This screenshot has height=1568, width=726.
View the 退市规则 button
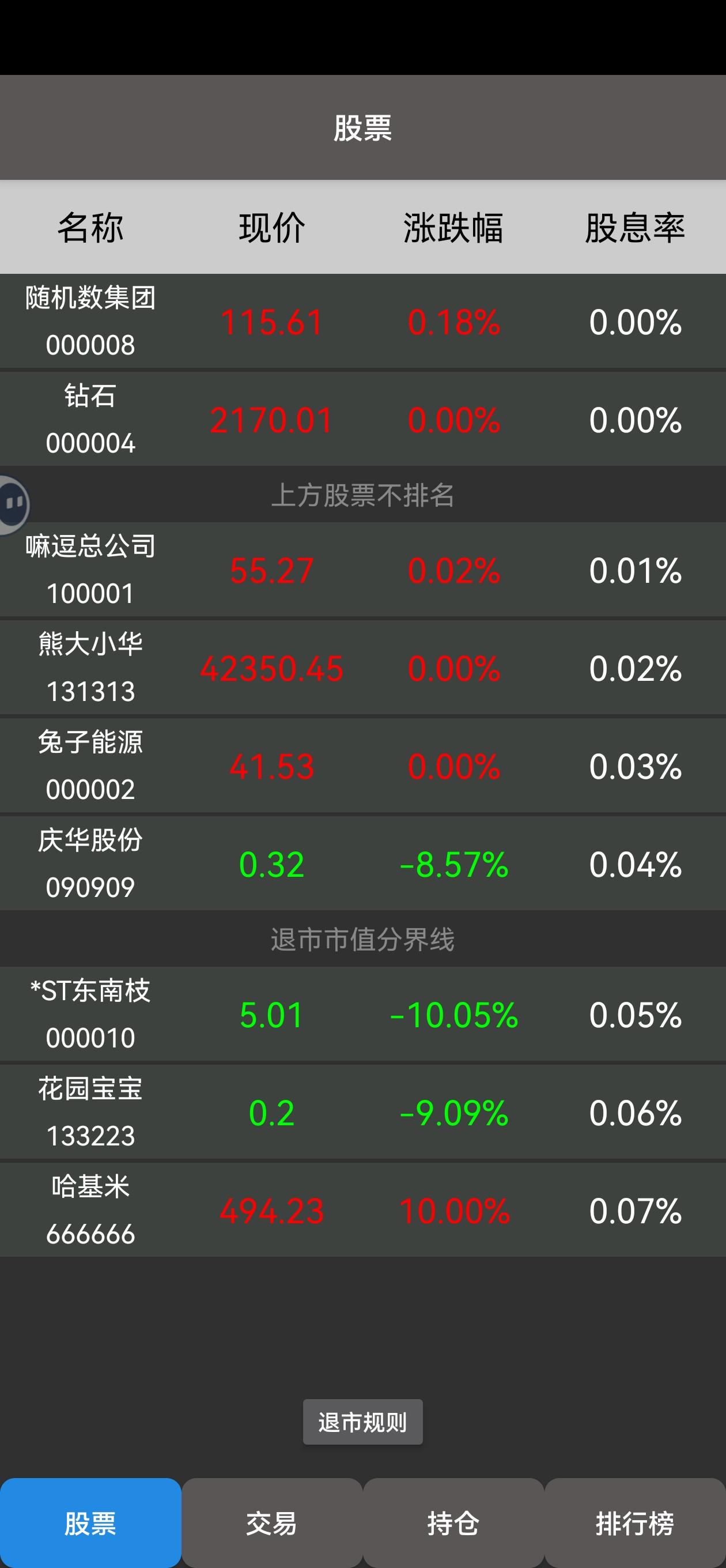pyautogui.click(x=362, y=1423)
